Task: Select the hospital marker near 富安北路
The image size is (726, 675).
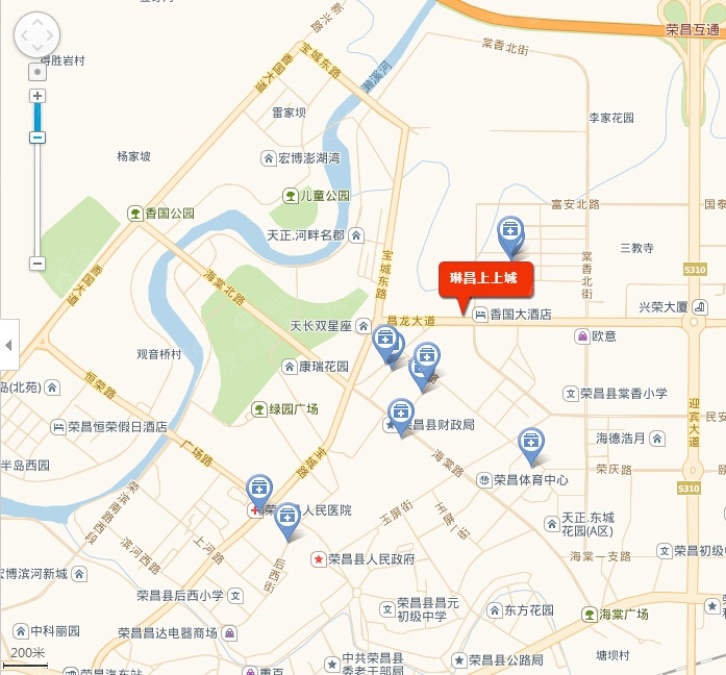Action: pos(510,233)
